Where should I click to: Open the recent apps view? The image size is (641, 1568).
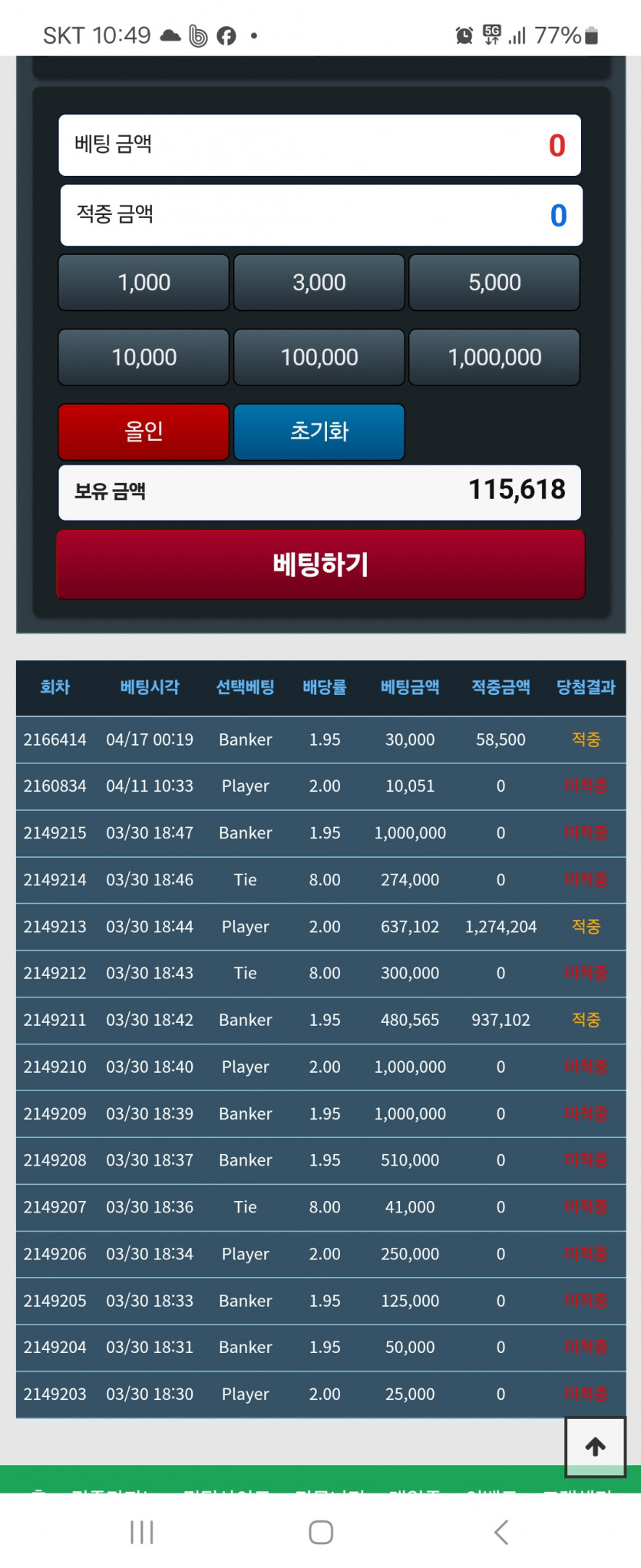click(x=142, y=1532)
